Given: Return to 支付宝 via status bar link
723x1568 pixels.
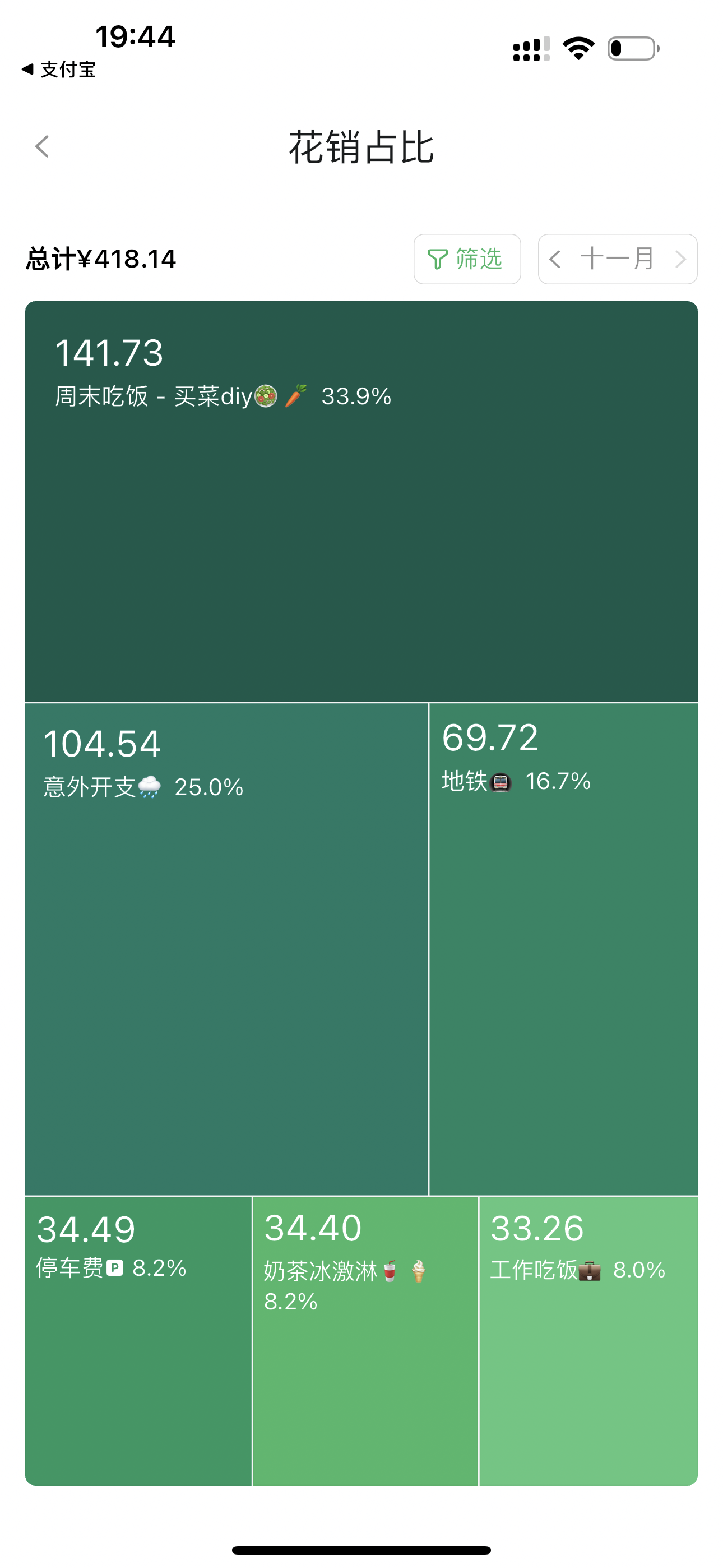Looking at the screenshot, I should (58, 70).
